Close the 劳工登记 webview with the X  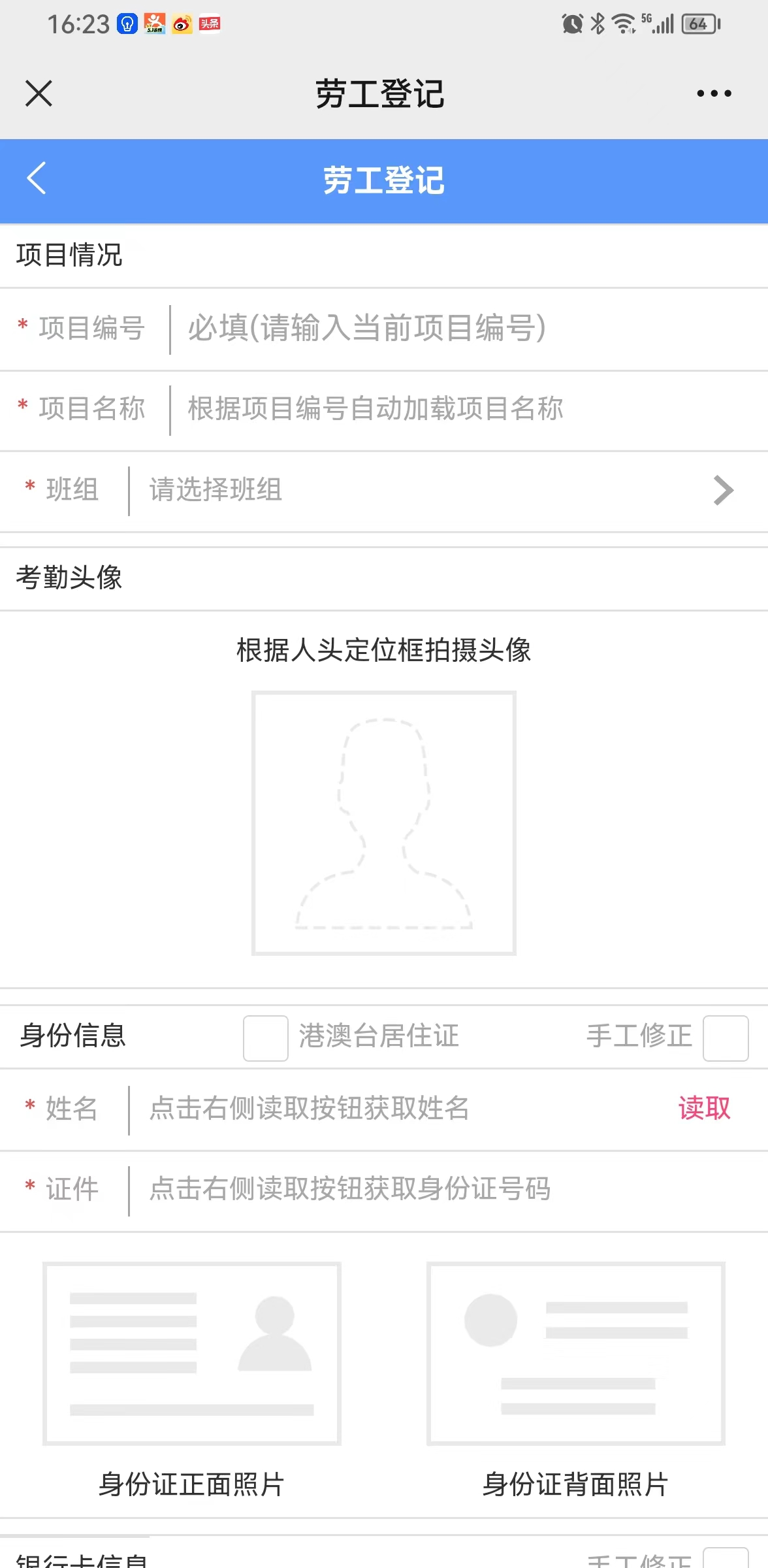(x=39, y=93)
